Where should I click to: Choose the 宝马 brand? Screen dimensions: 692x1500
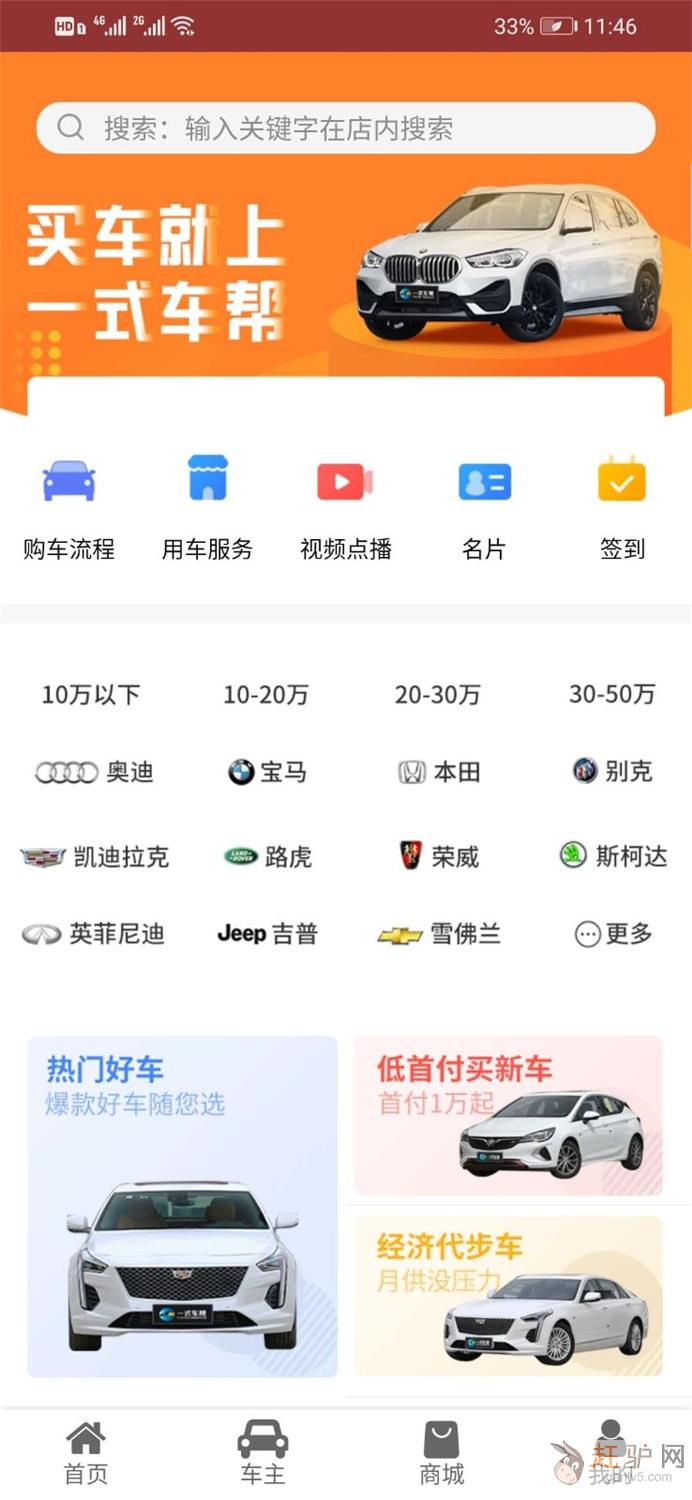(267, 772)
